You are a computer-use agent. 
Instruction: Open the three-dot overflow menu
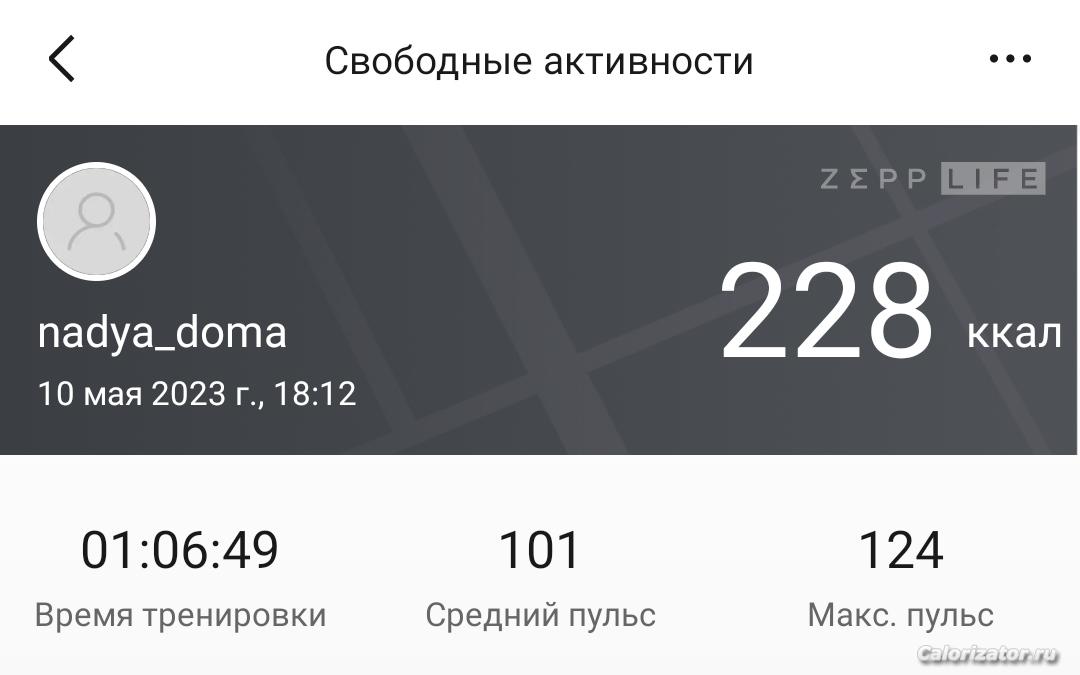(1009, 59)
